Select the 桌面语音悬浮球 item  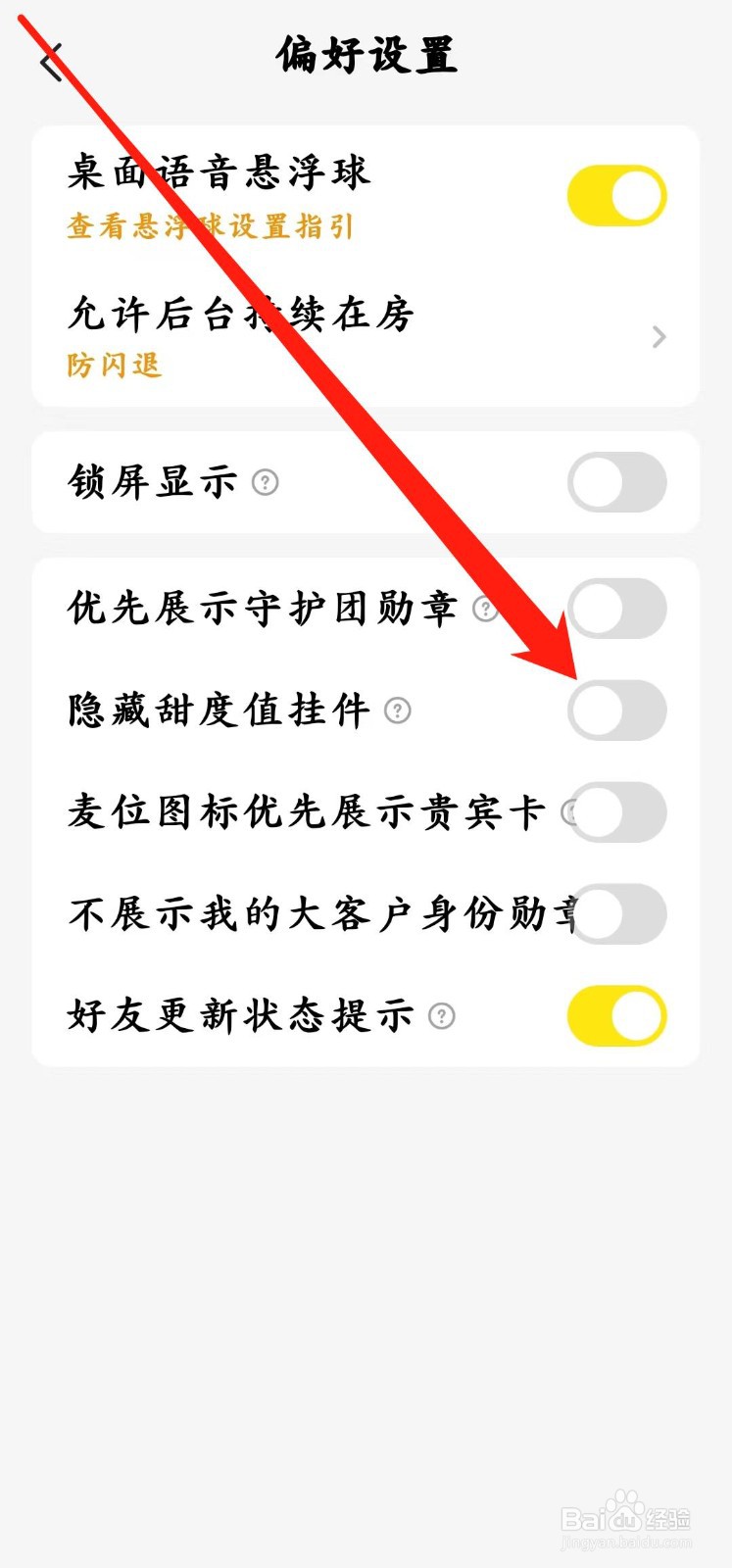click(218, 171)
